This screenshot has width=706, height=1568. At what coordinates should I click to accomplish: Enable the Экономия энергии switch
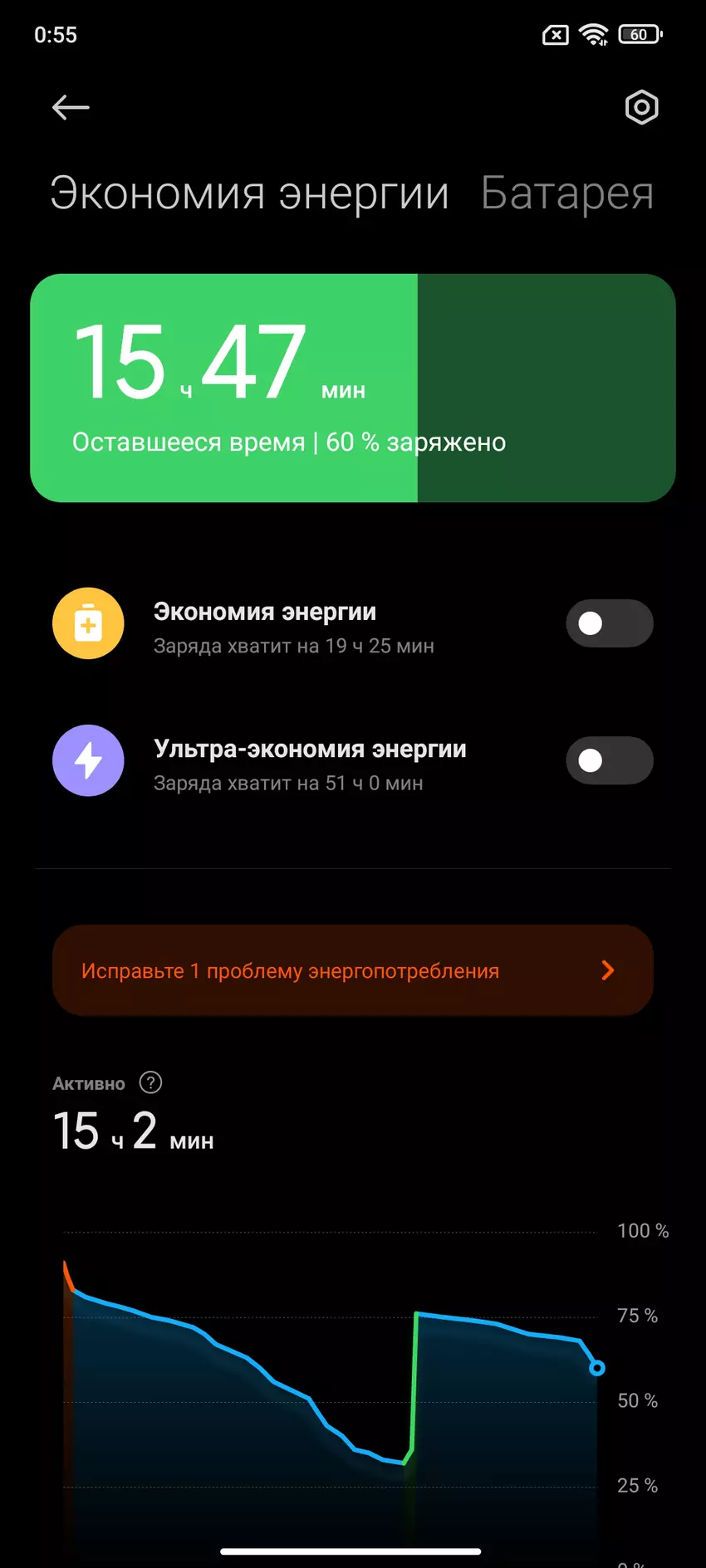pyautogui.click(x=609, y=623)
